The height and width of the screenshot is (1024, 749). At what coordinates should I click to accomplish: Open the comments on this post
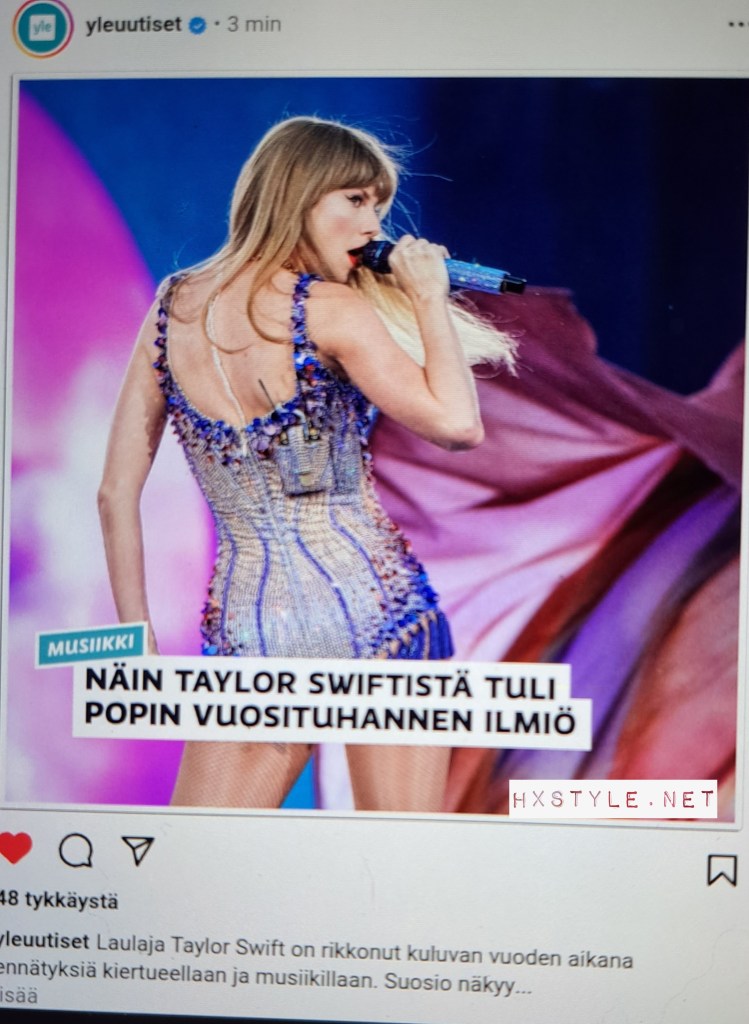coord(76,850)
